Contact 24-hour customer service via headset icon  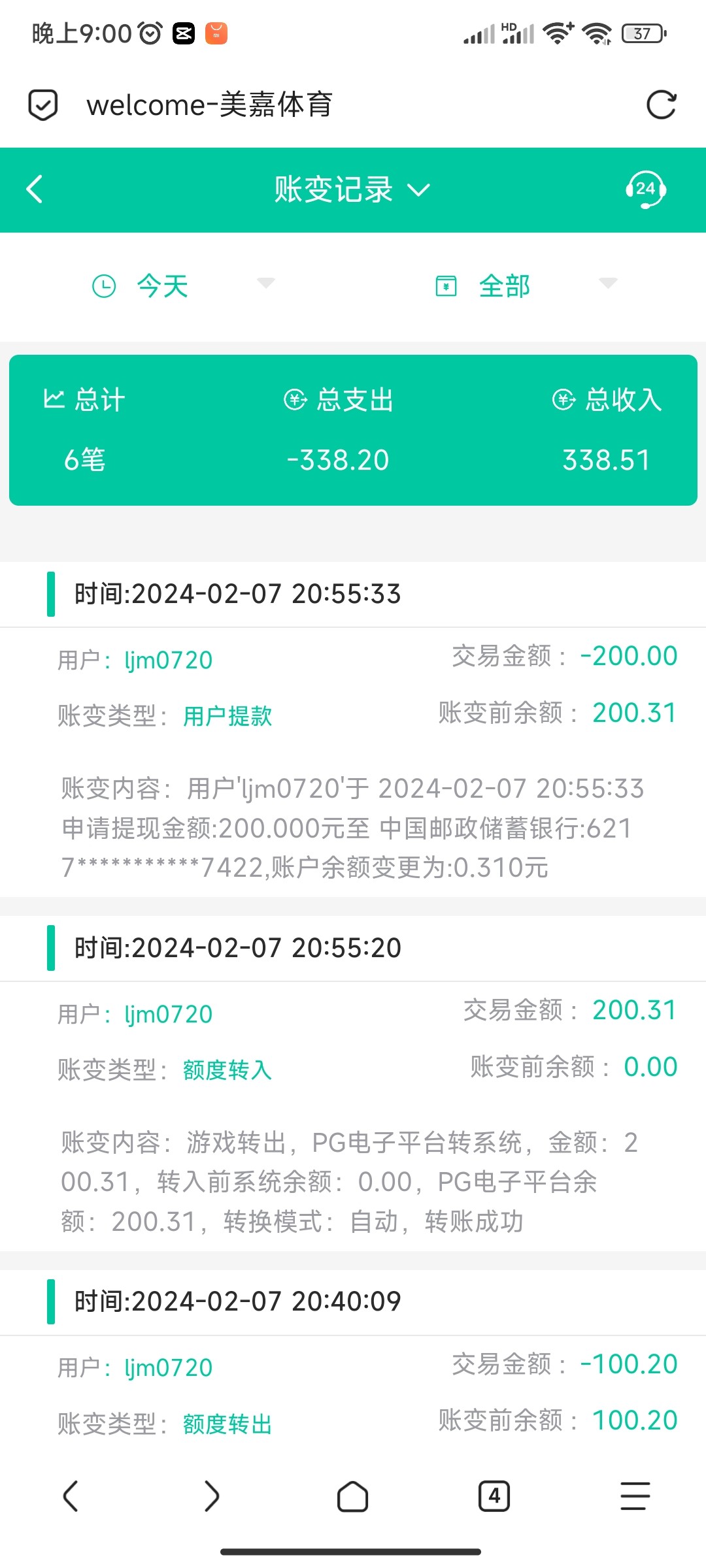point(645,189)
